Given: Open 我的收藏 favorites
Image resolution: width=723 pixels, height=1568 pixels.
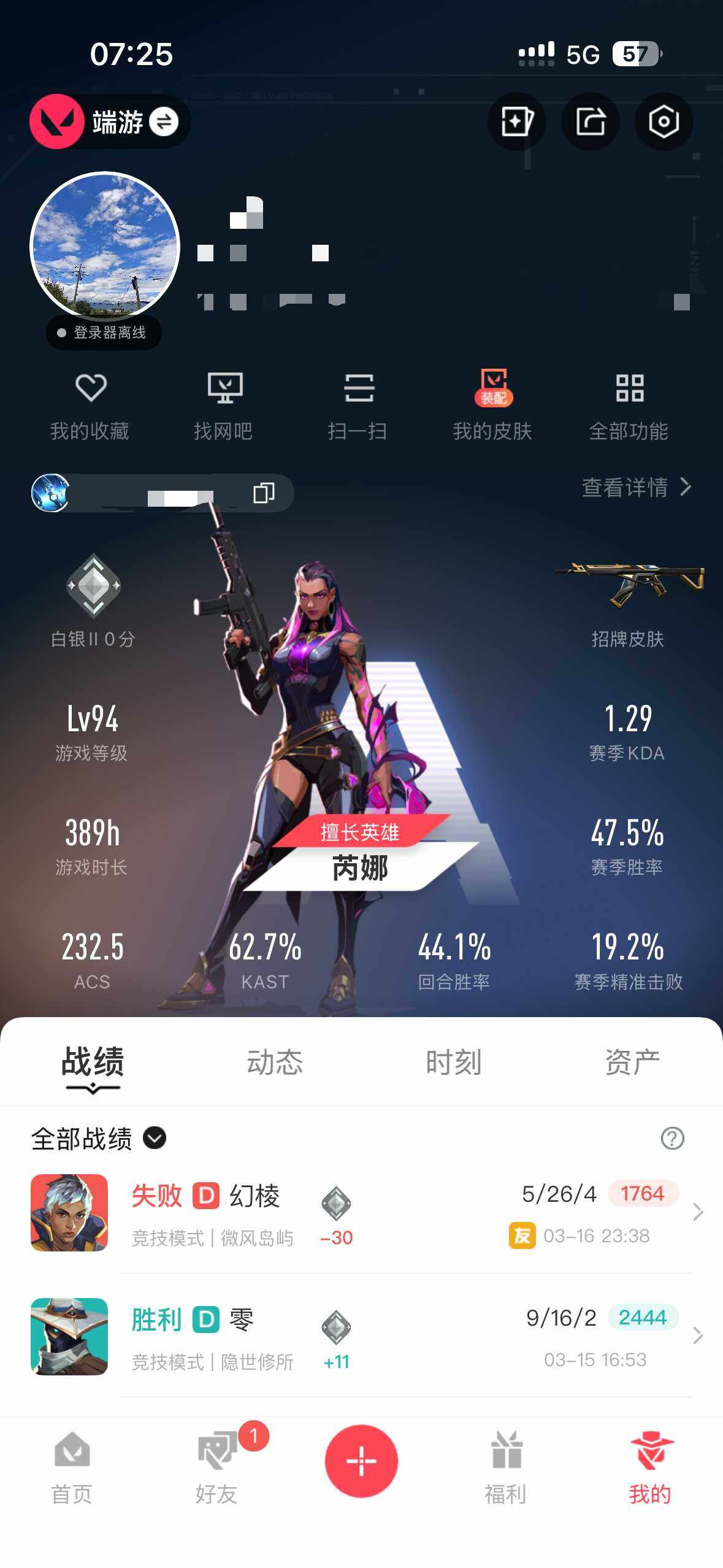Looking at the screenshot, I should click(90, 405).
